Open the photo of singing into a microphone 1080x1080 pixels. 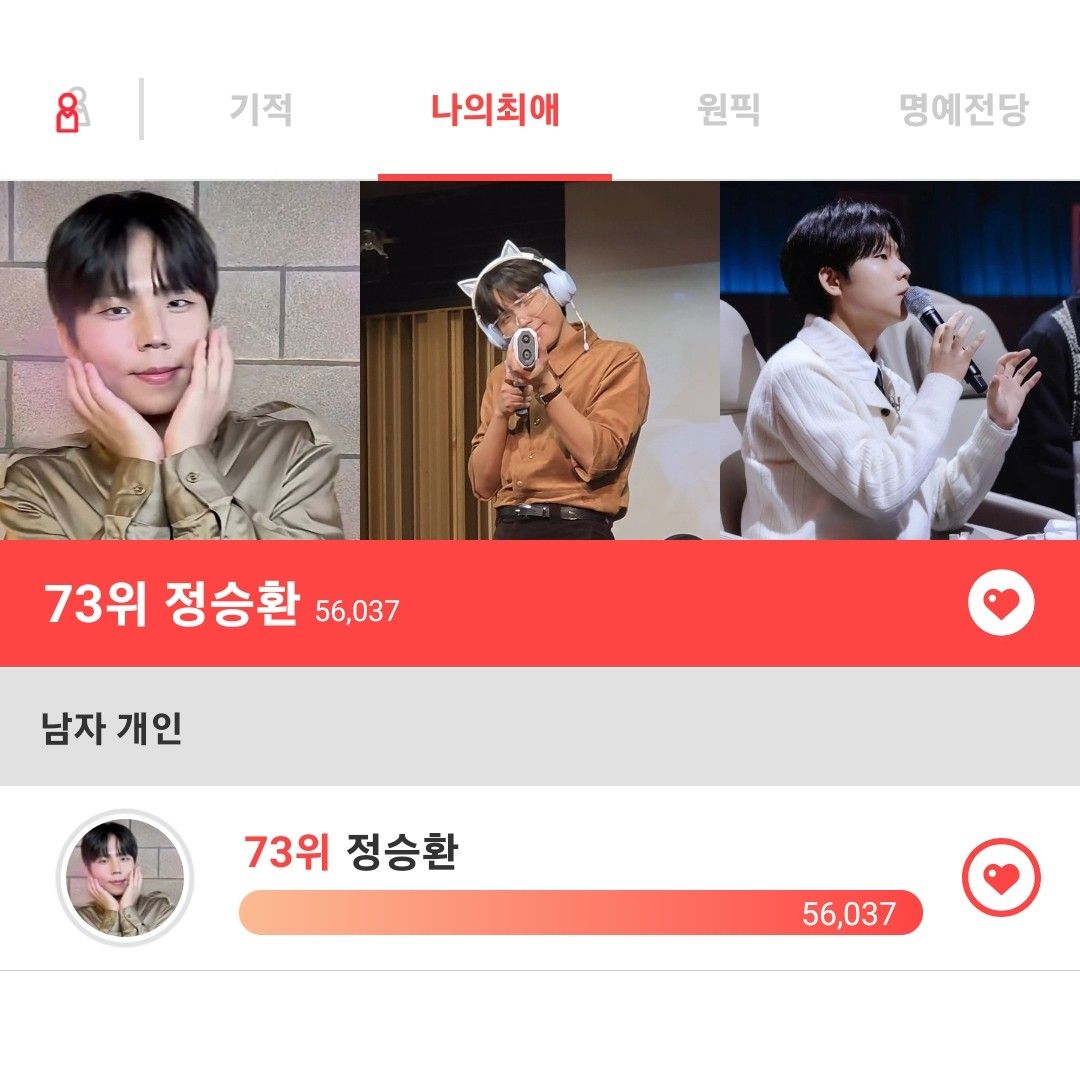pyautogui.click(x=900, y=360)
